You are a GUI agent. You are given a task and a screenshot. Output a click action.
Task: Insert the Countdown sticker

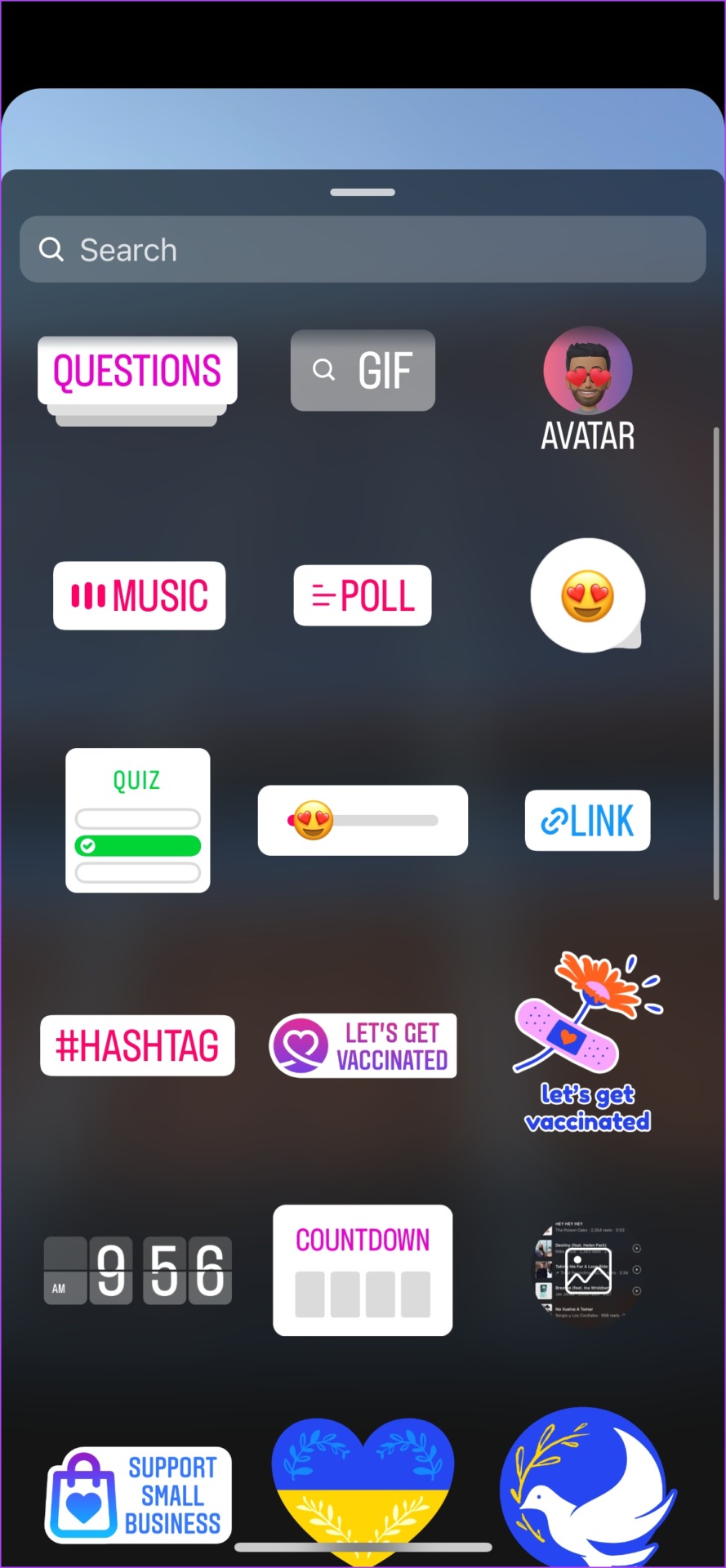[x=363, y=1270]
